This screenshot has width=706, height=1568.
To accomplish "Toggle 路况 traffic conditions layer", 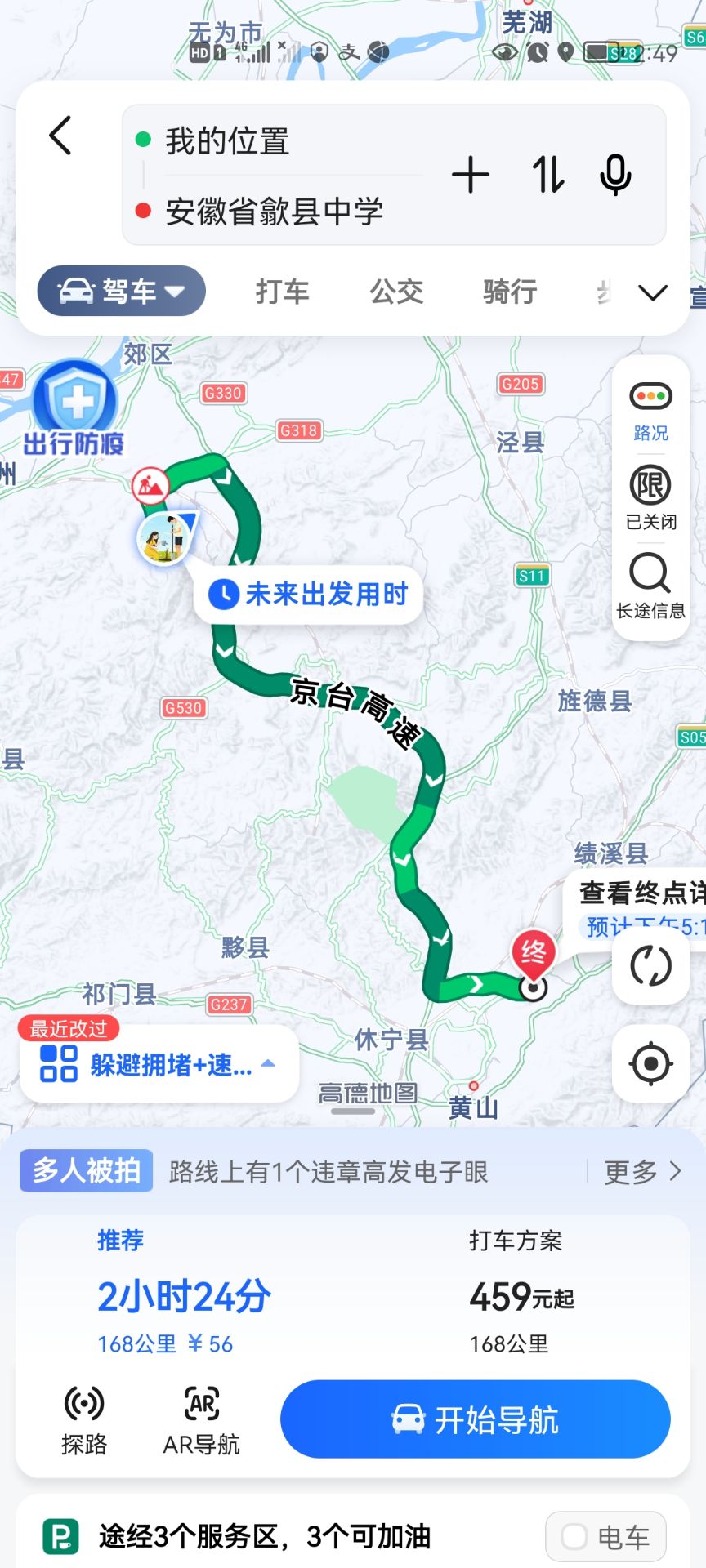I will pos(650,410).
